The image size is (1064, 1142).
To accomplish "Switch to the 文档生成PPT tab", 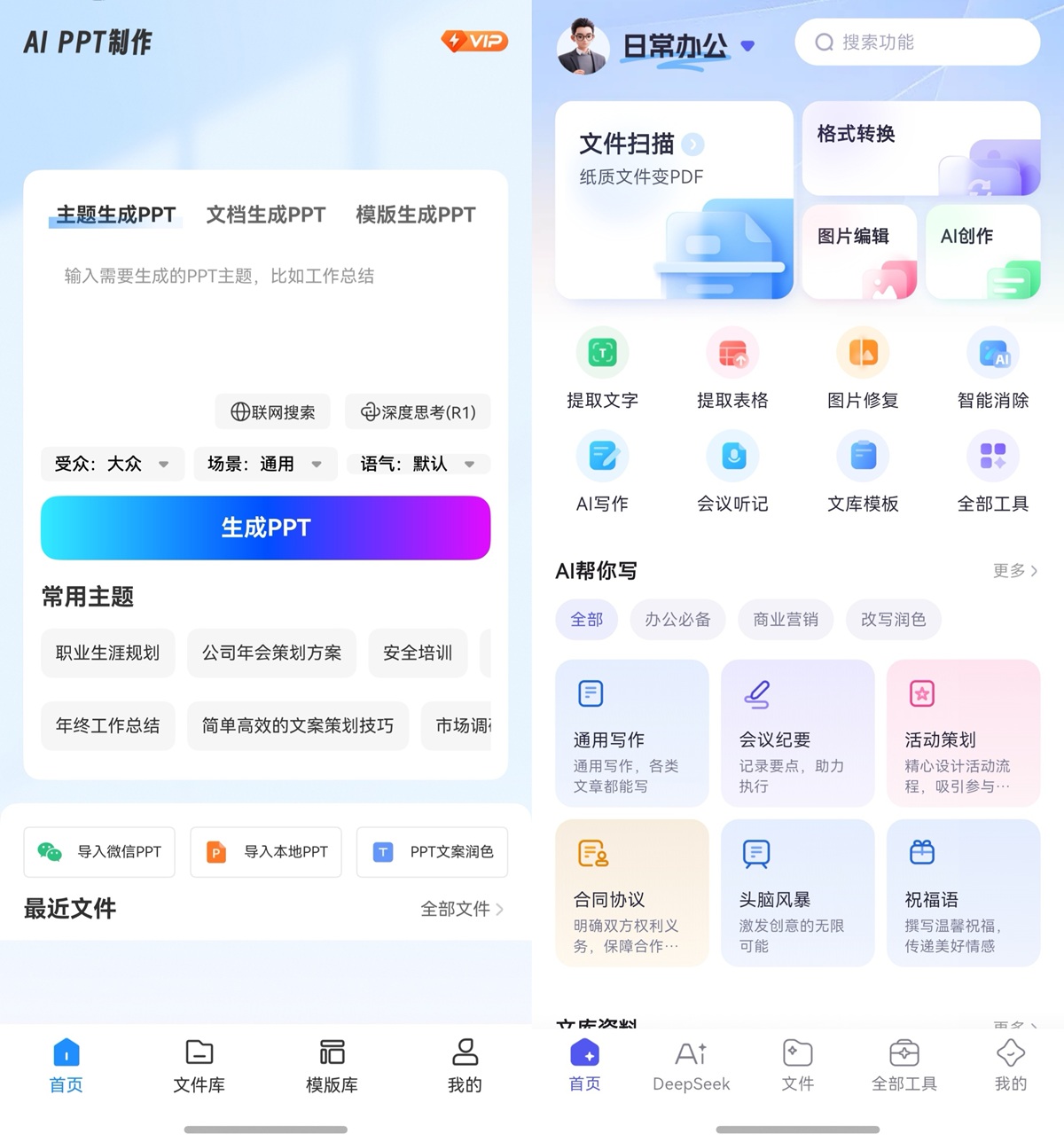I will [x=265, y=215].
